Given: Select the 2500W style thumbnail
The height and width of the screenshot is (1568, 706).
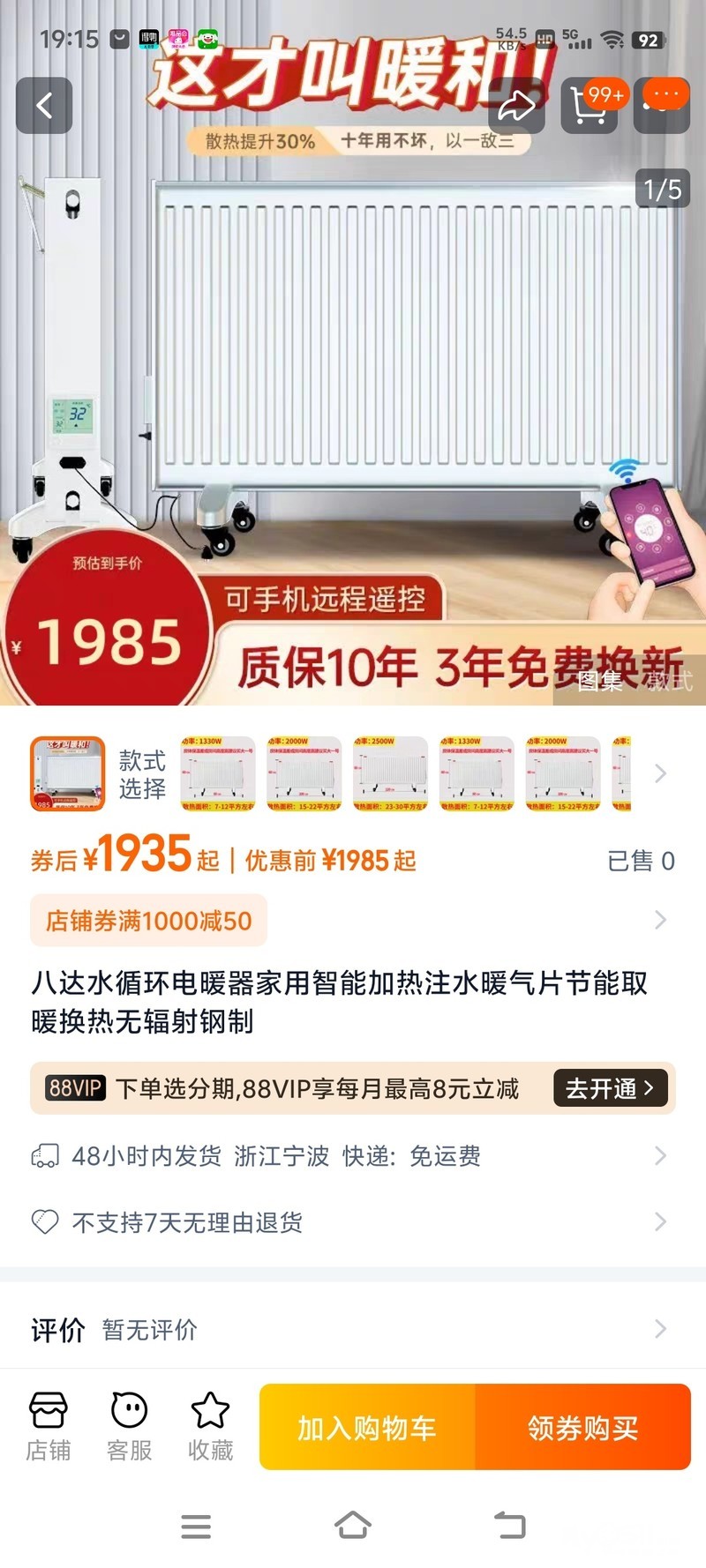Looking at the screenshot, I should 389,773.
